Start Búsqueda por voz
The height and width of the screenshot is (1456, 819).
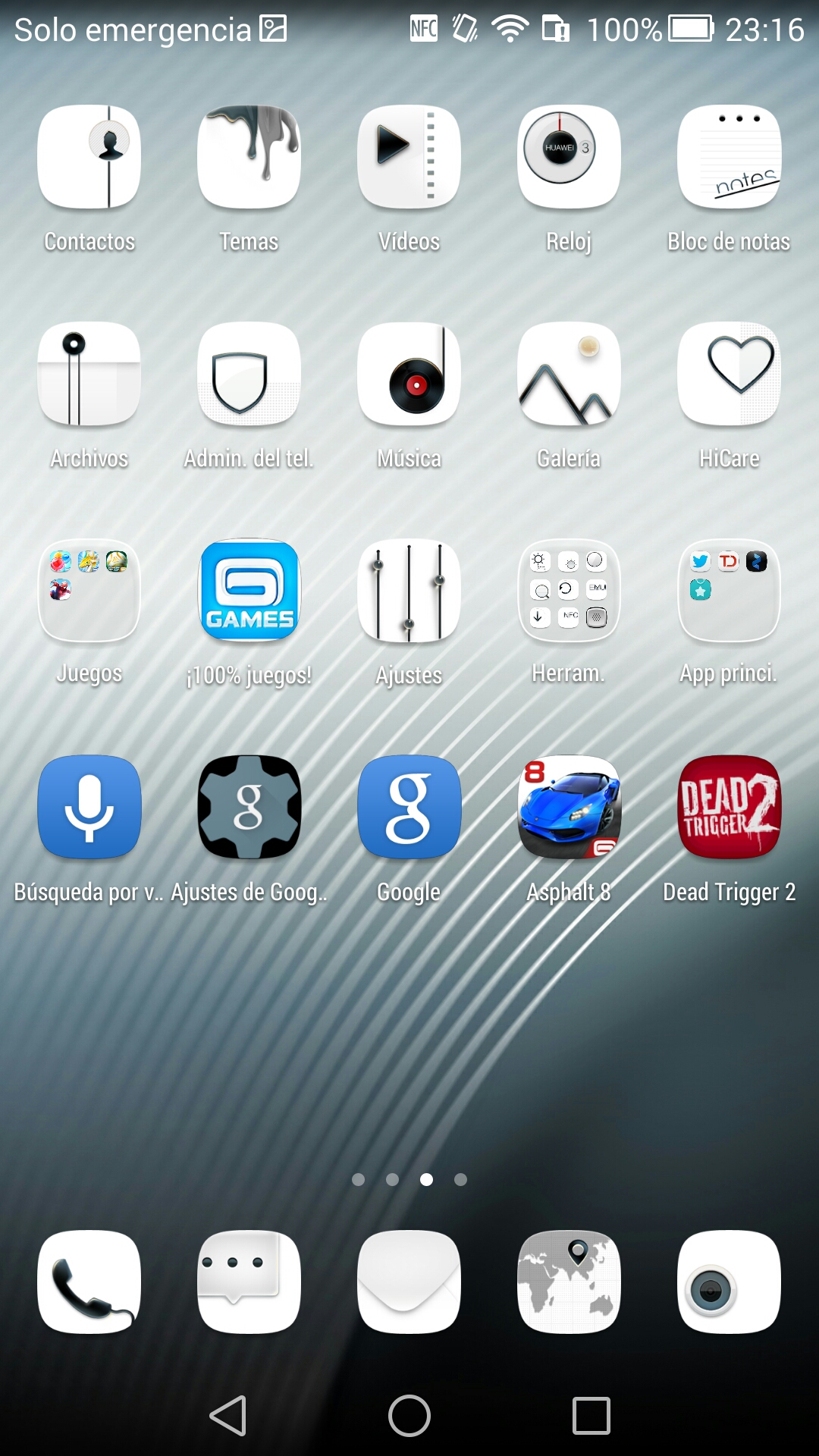point(89,807)
